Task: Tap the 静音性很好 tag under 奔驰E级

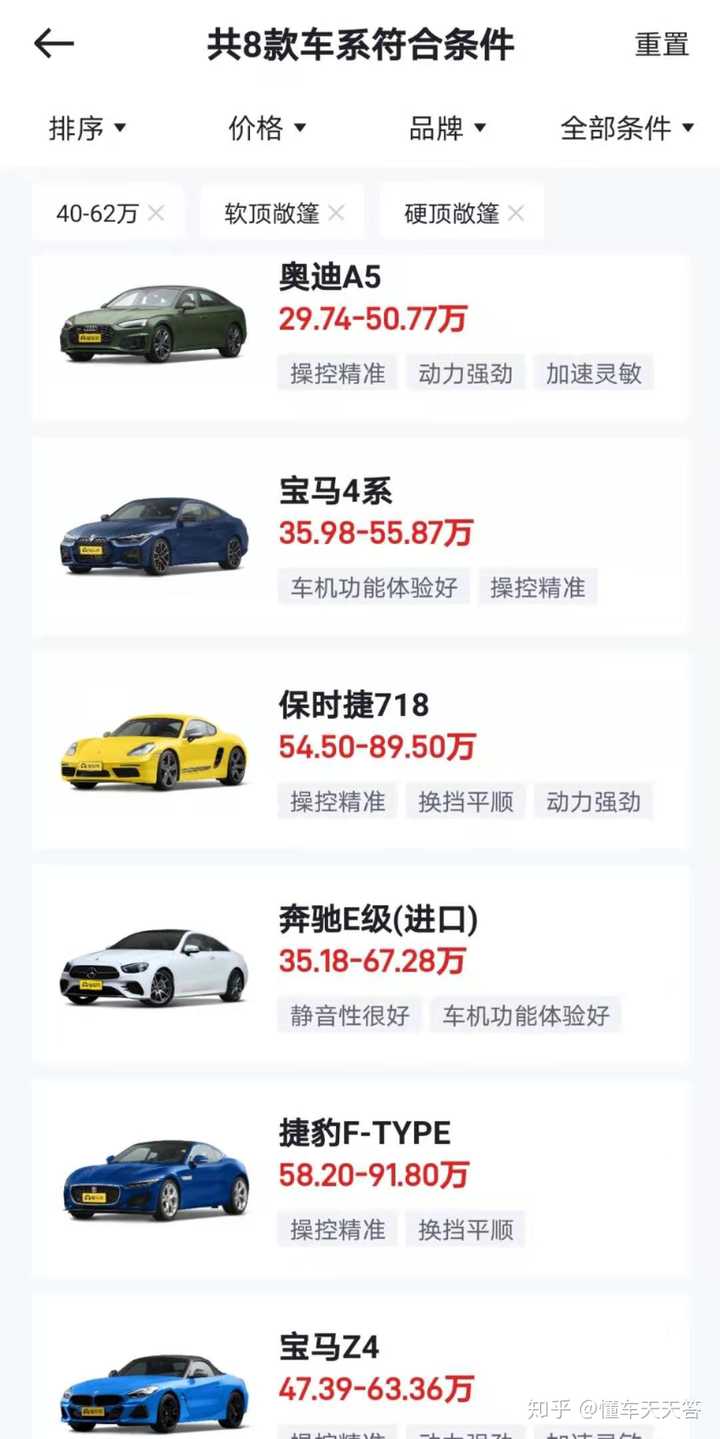Action: click(348, 1014)
